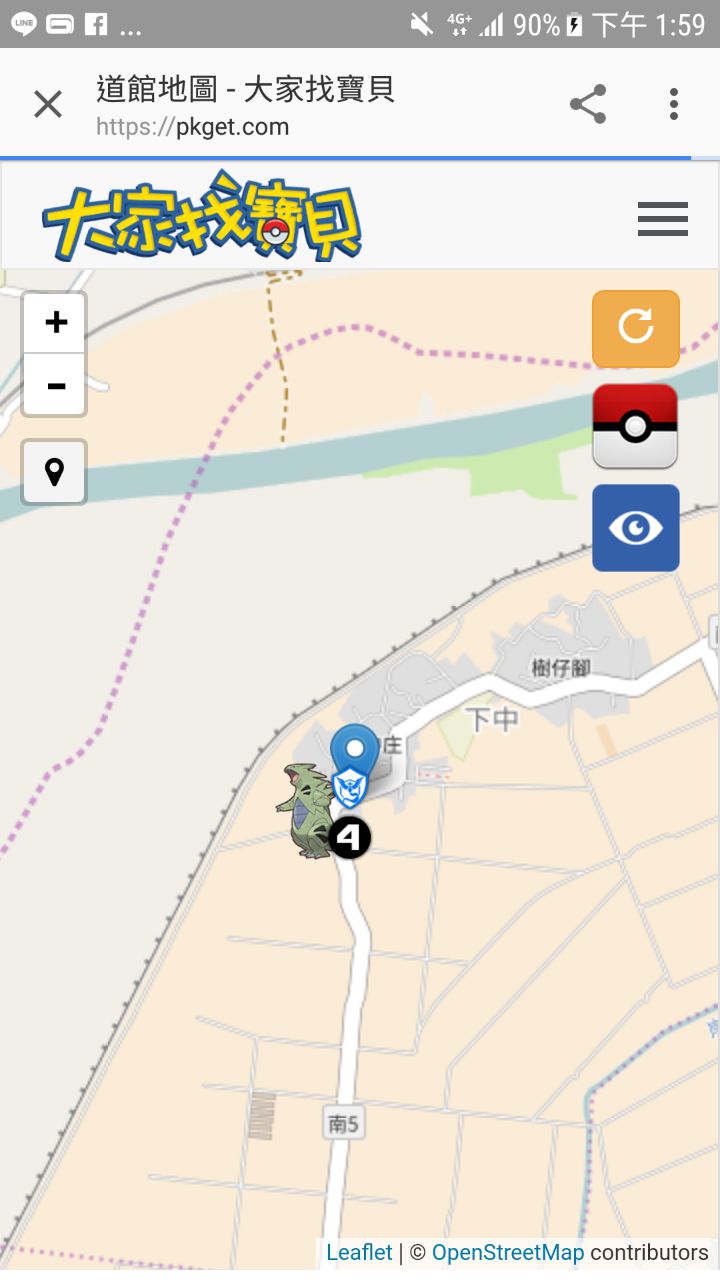The height and width of the screenshot is (1280, 720).
Task: Zoom out on the map
Action: click(x=55, y=385)
